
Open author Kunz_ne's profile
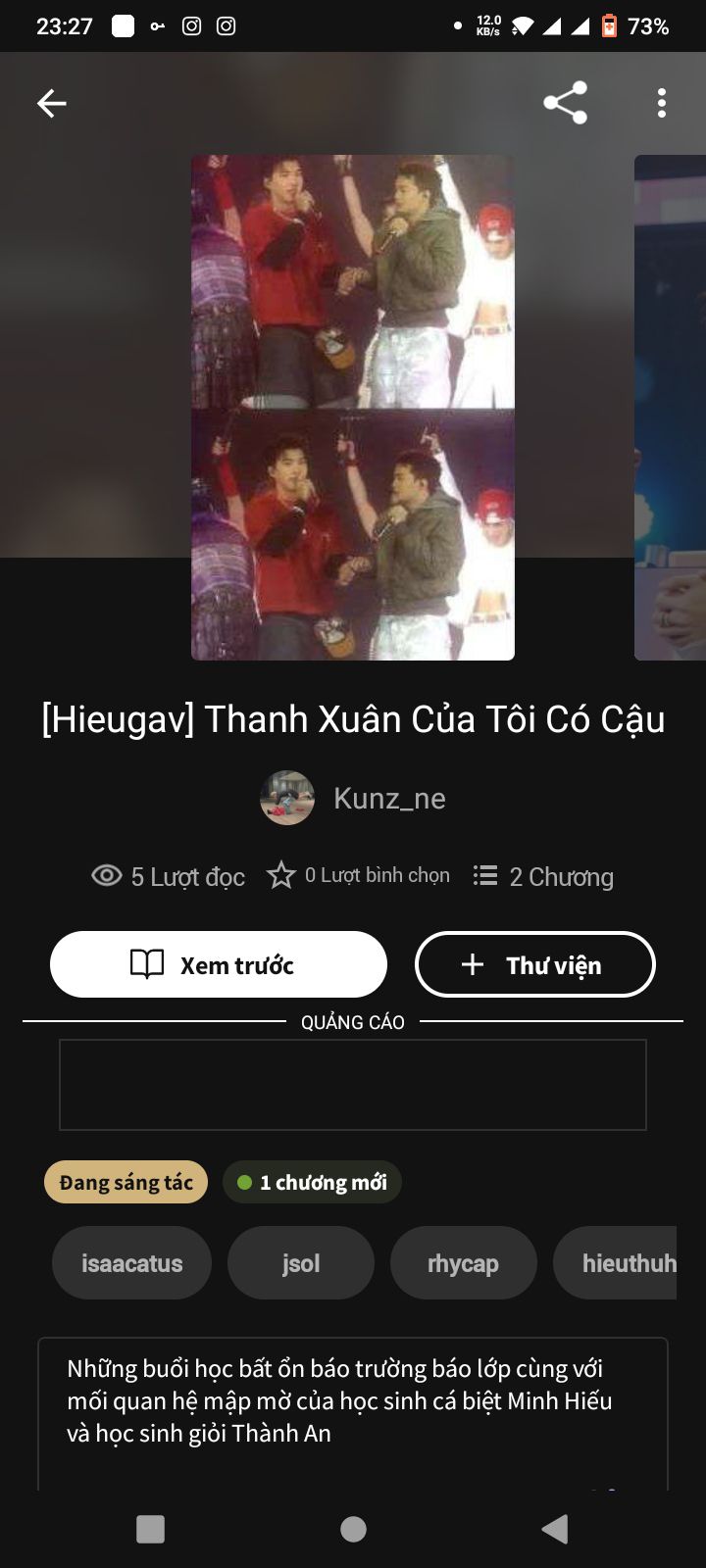pos(353,798)
